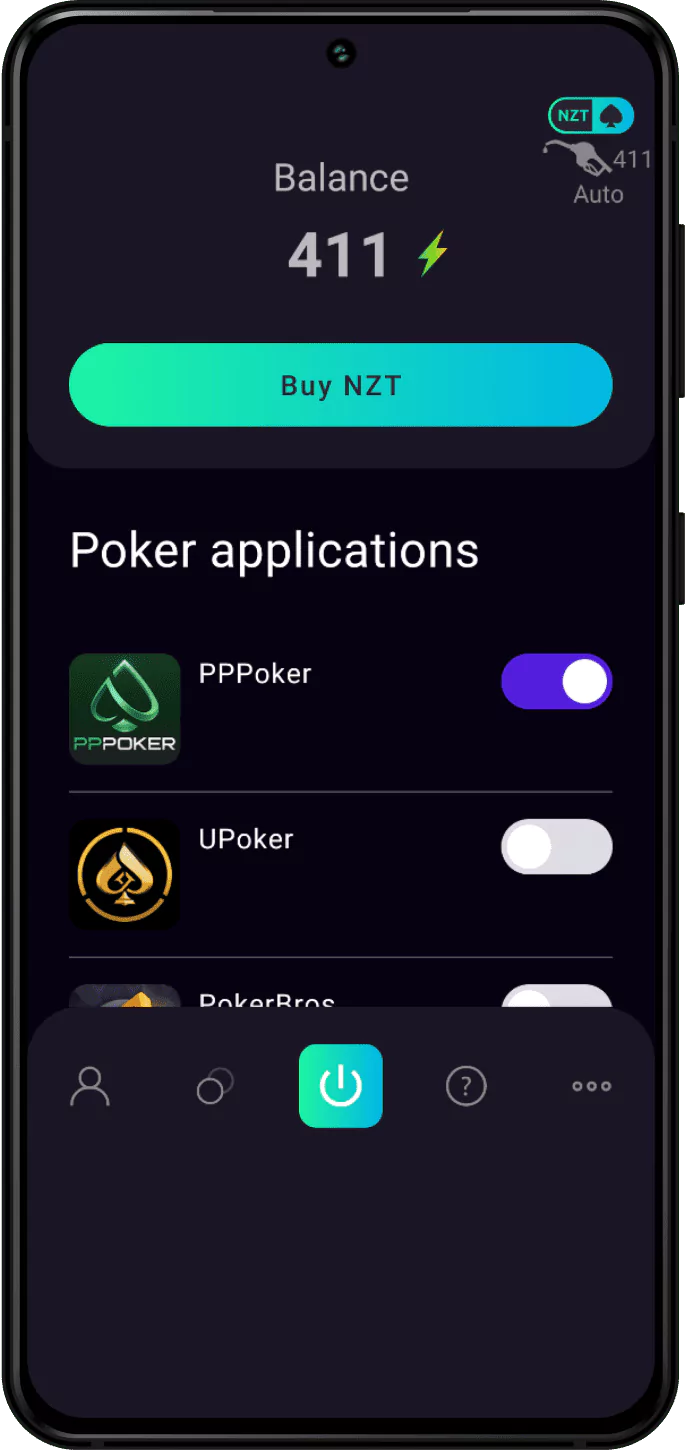The image size is (685, 1450).
Task: Open the three-dots more tab
Action: (x=591, y=1086)
